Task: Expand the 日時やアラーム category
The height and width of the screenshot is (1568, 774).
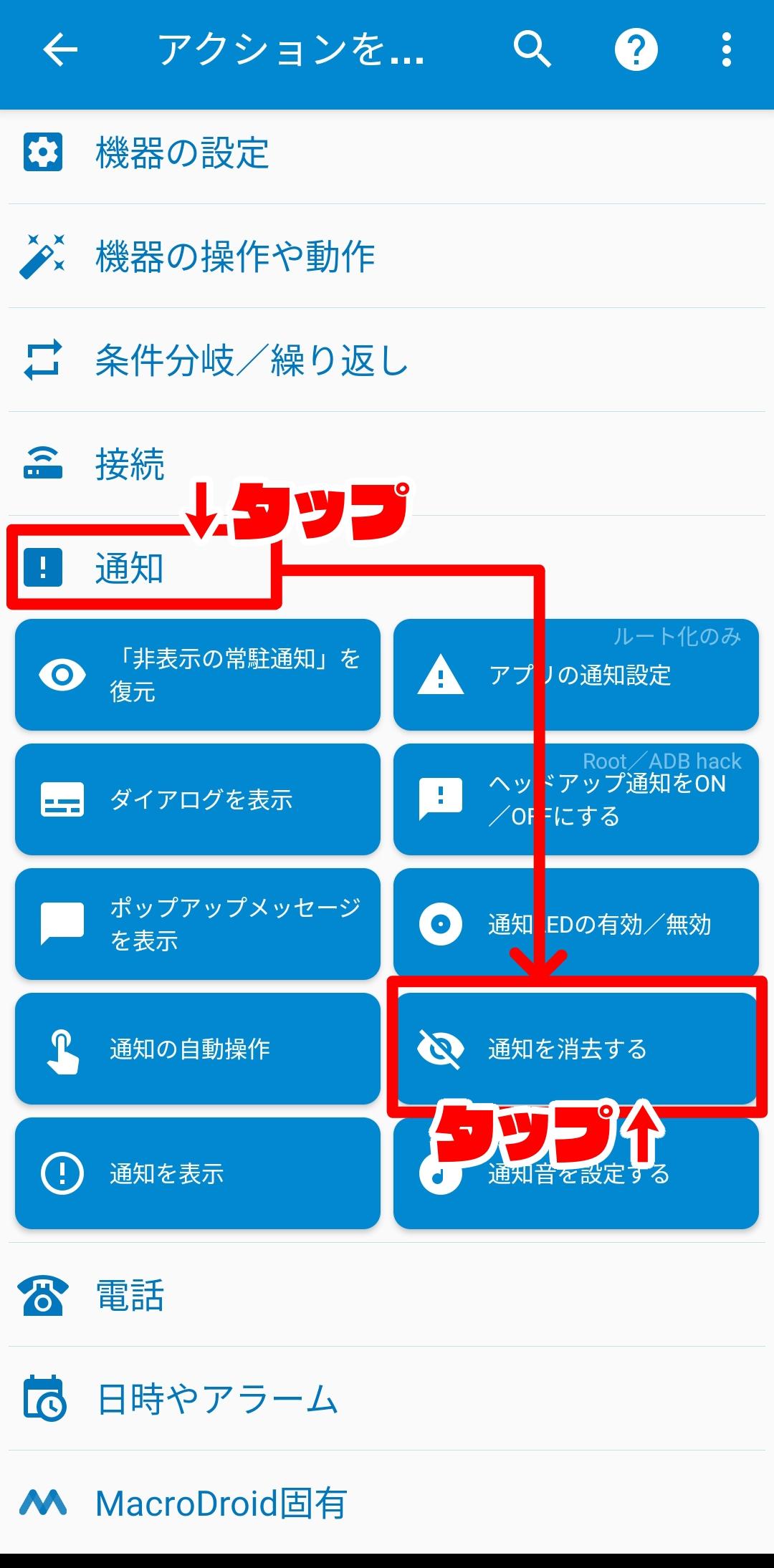Action: [x=387, y=1399]
